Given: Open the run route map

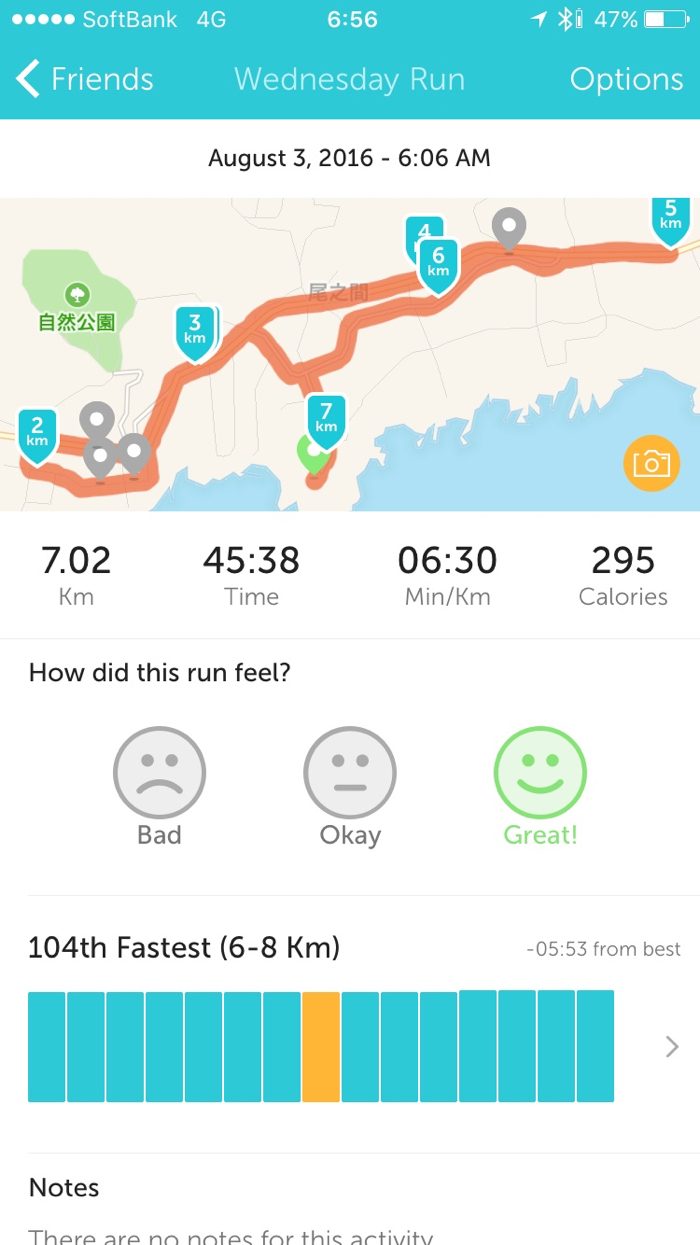Looking at the screenshot, I should click(350, 355).
